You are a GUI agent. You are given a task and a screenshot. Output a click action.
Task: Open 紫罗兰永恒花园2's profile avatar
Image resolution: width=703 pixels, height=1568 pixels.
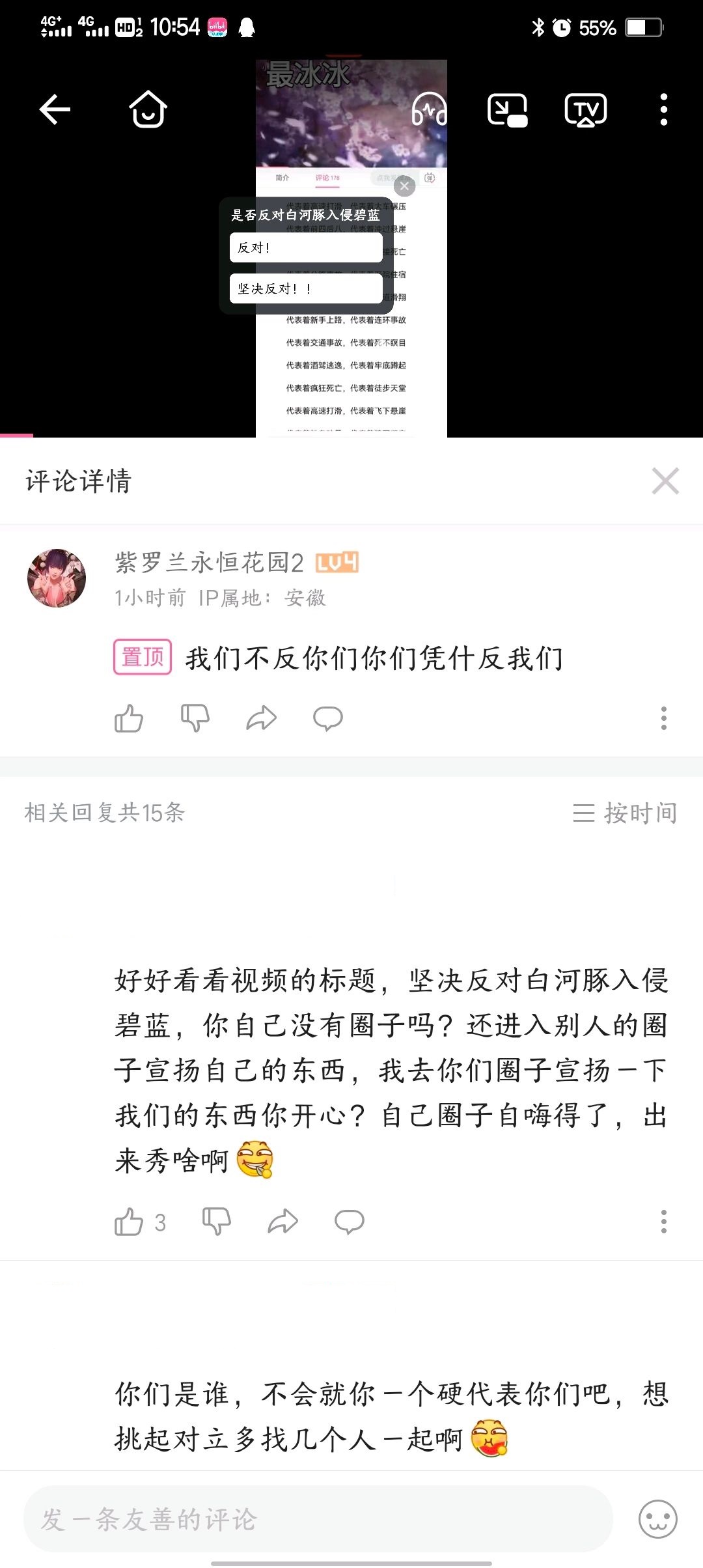click(57, 578)
